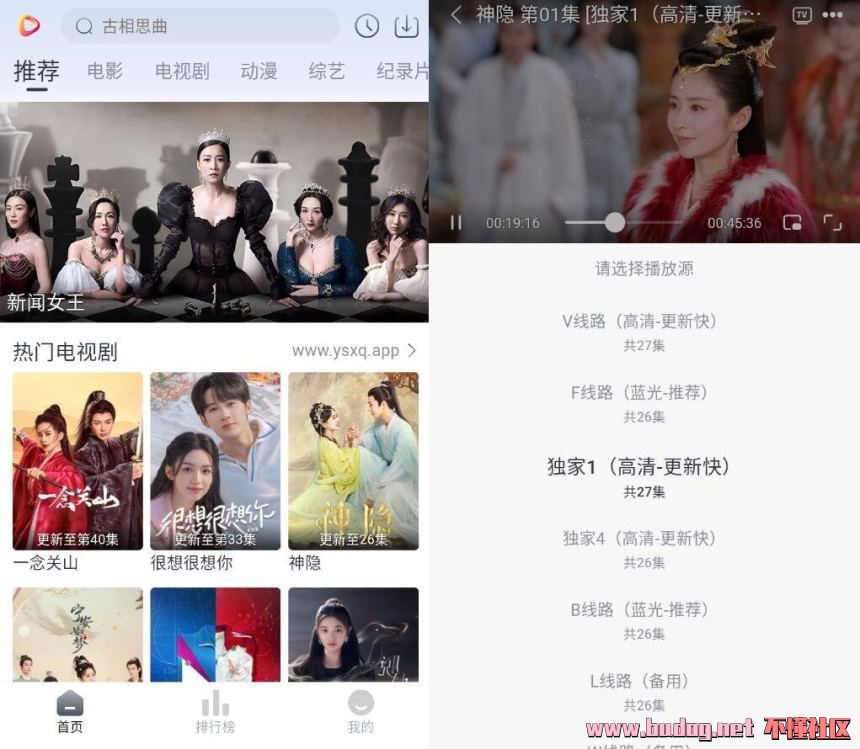Open the player overflow menu

click(x=832, y=15)
